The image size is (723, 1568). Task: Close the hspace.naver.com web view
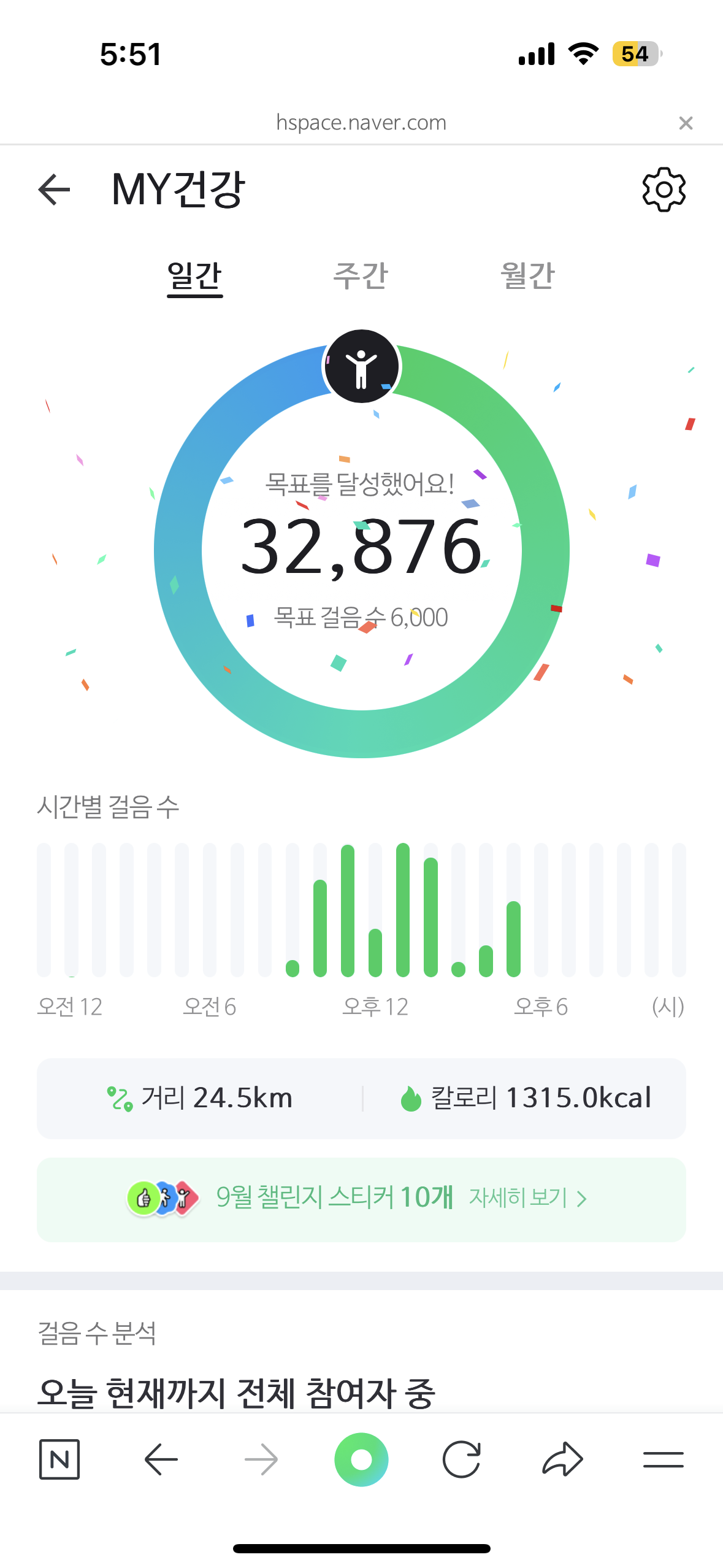(686, 123)
